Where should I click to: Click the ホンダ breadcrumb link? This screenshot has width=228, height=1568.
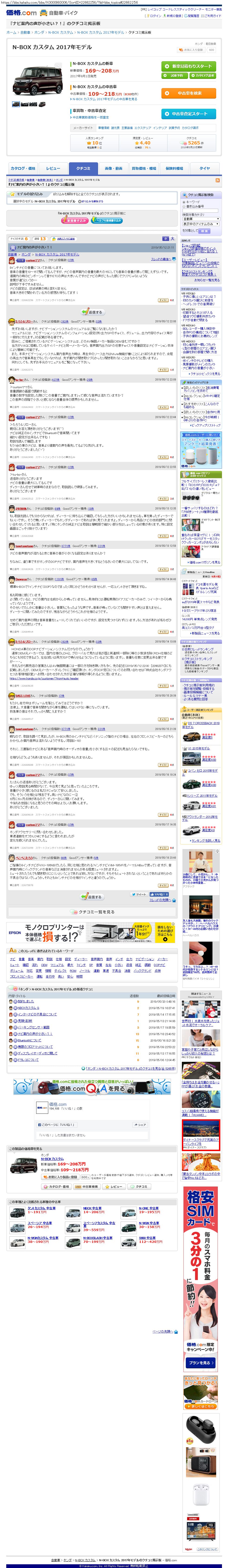click(x=39, y=32)
